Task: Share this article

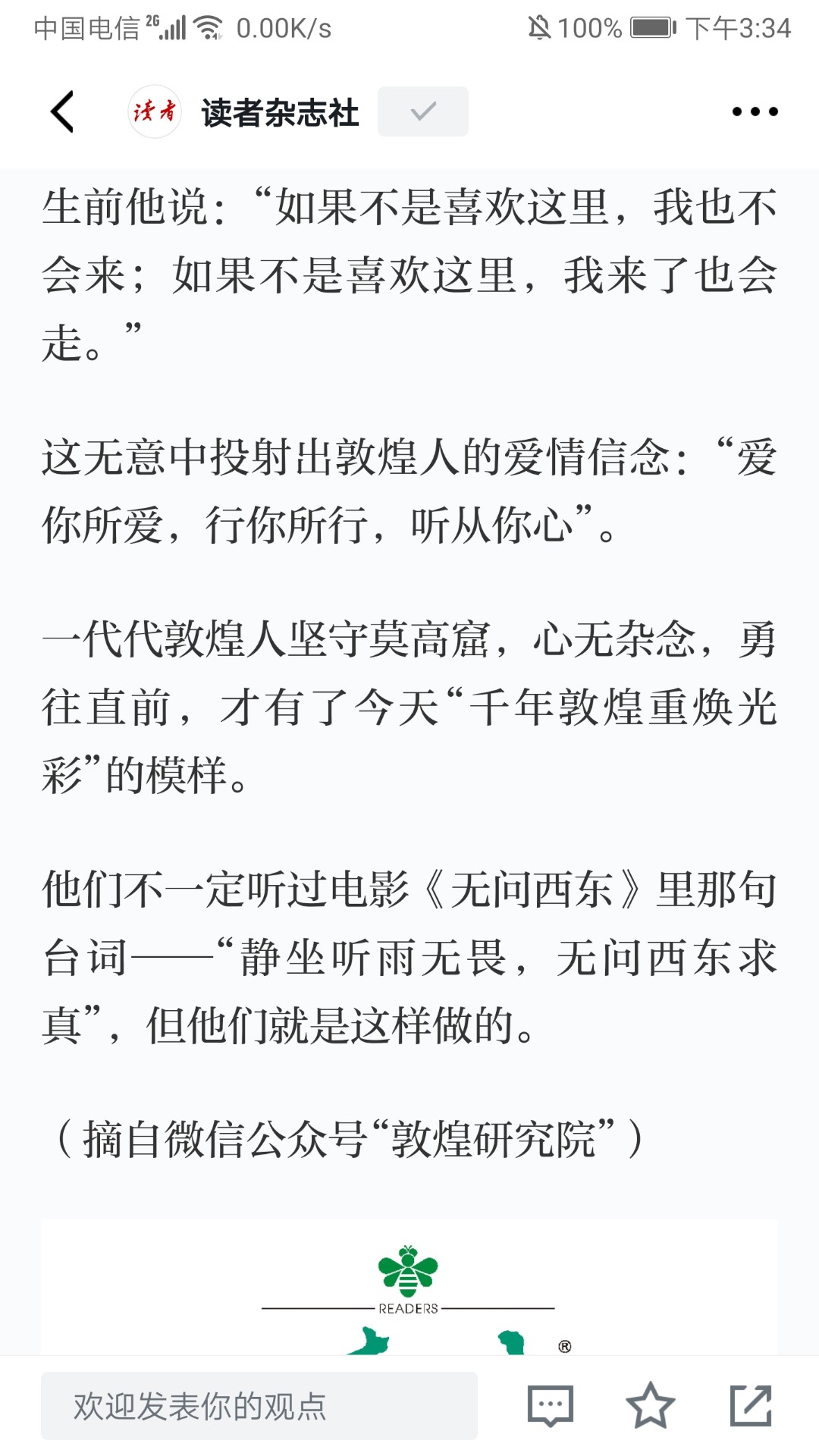Action: point(751,1405)
